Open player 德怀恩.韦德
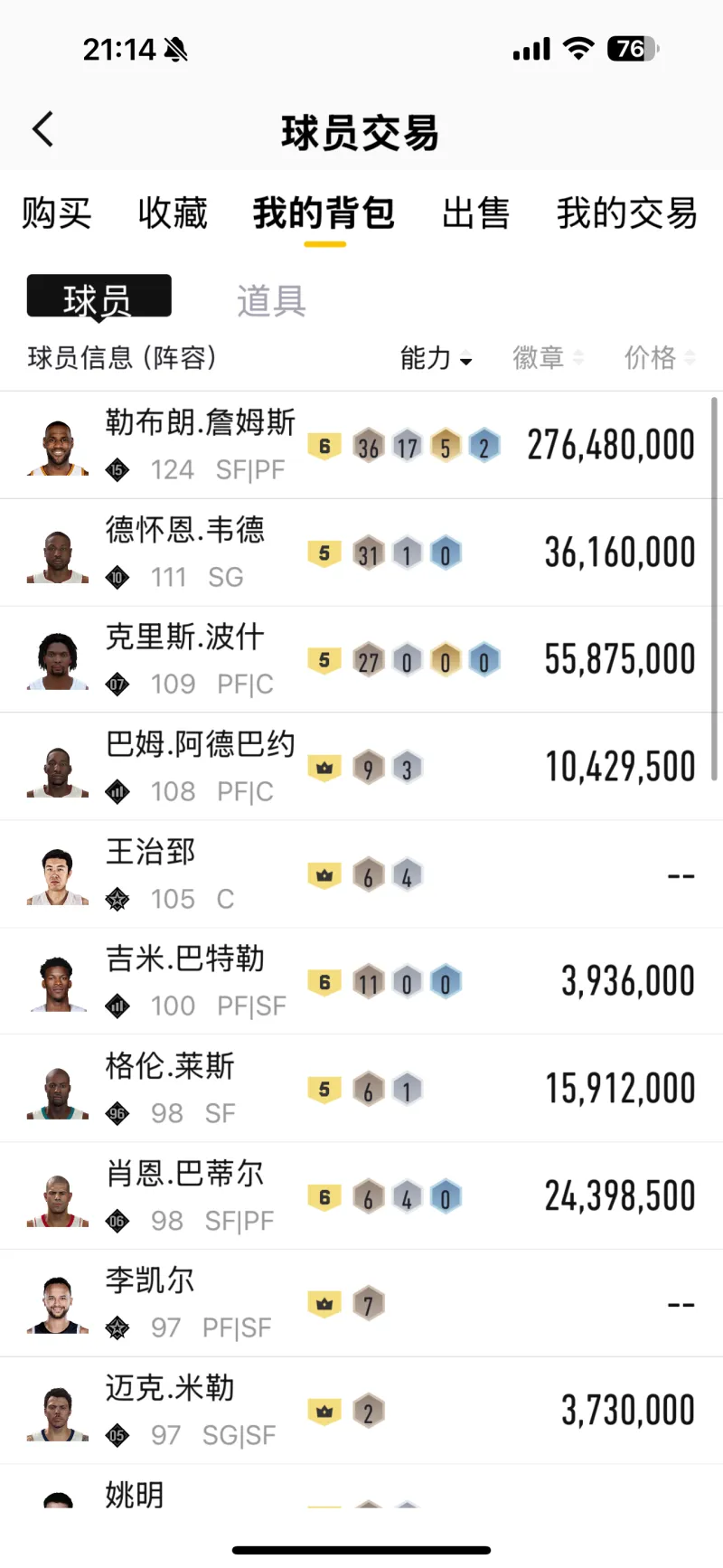The height and width of the screenshot is (1568, 723). tap(184, 530)
